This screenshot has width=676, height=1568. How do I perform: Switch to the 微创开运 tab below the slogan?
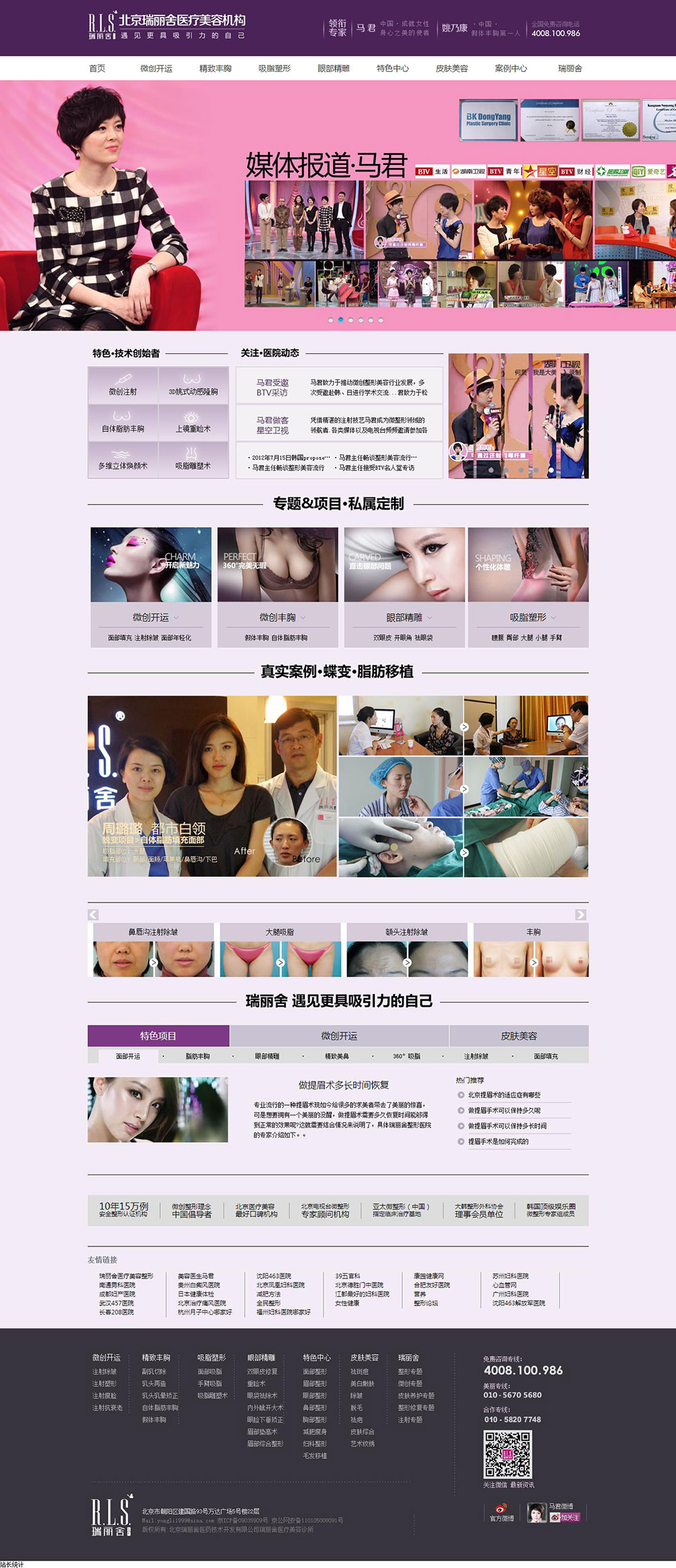tap(339, 1036)
